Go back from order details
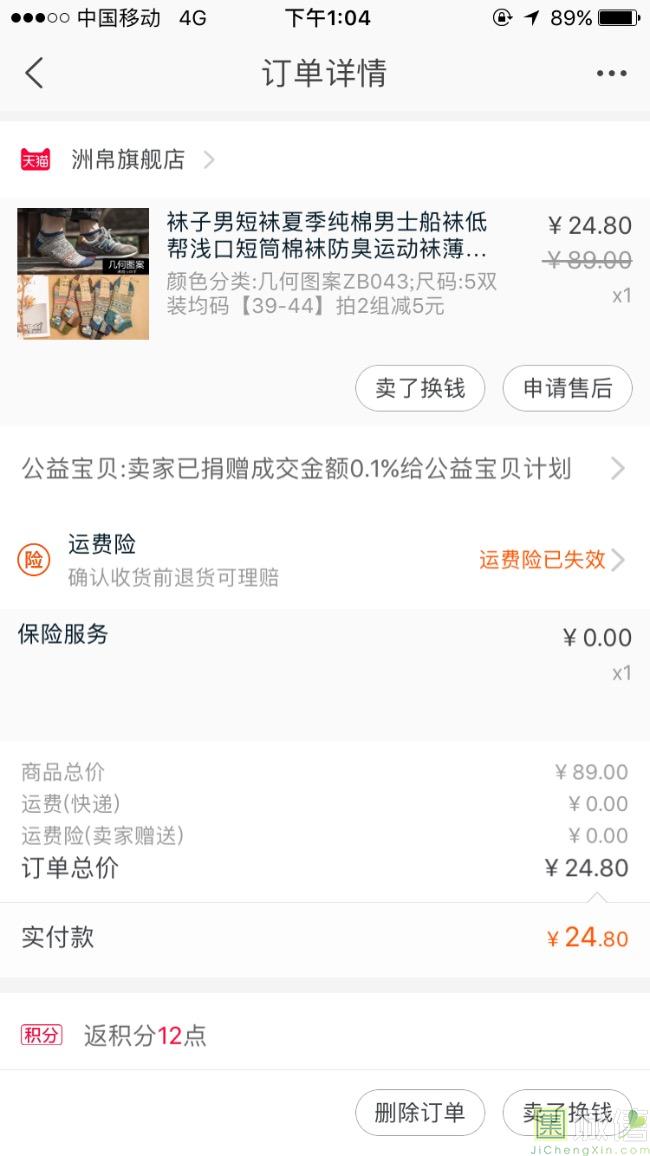650x1156 pixels. (x=34, y=73)
